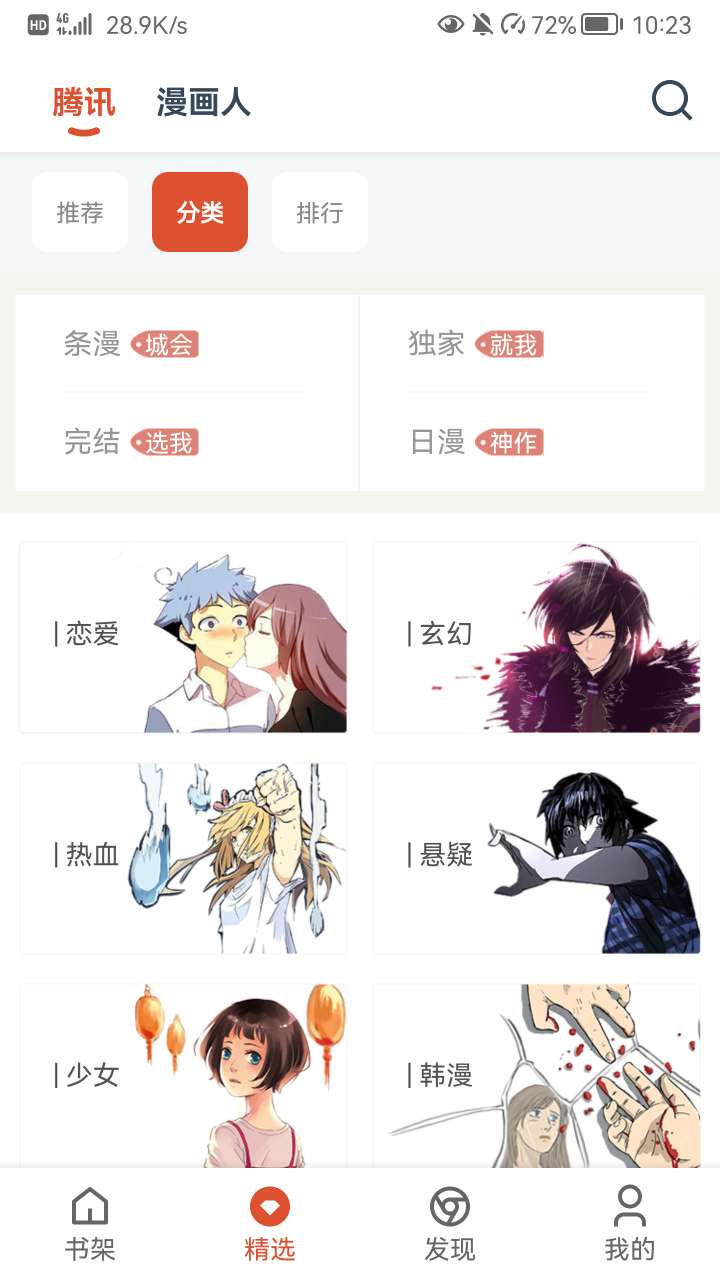
Task: Switch to the 漫画人 tab
Action: 203,101
